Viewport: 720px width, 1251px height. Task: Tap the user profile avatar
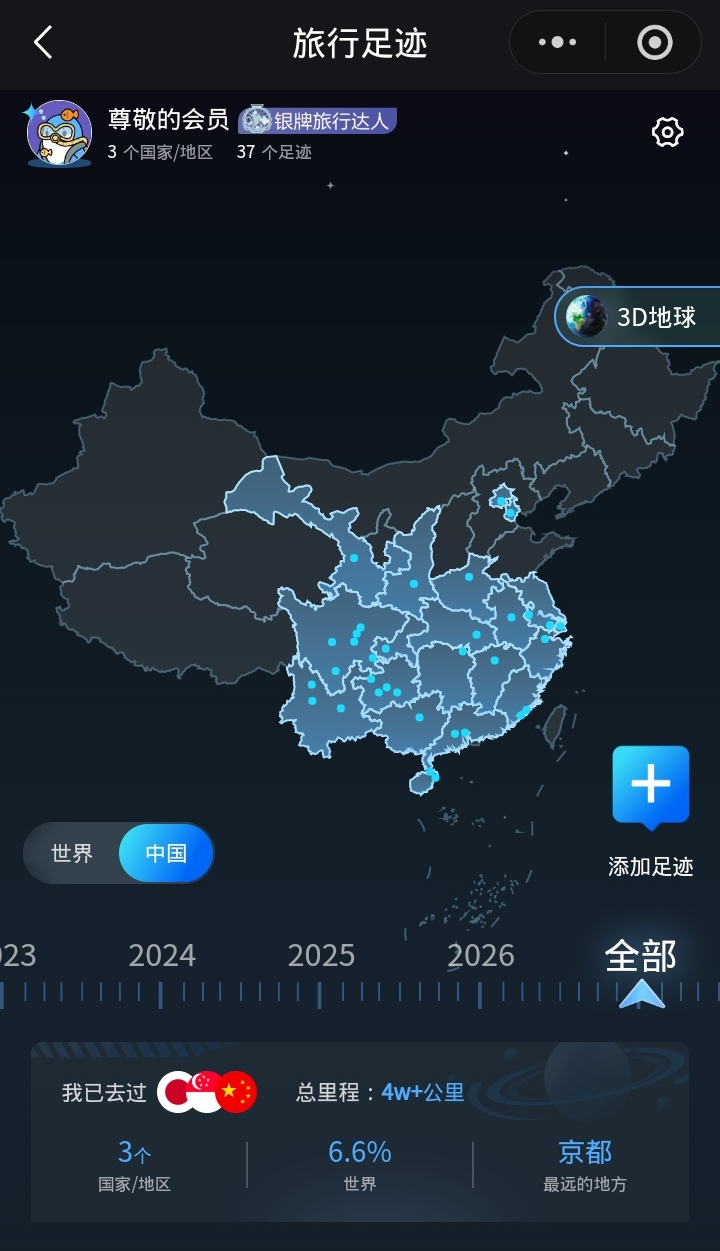[x=59, y=133]
